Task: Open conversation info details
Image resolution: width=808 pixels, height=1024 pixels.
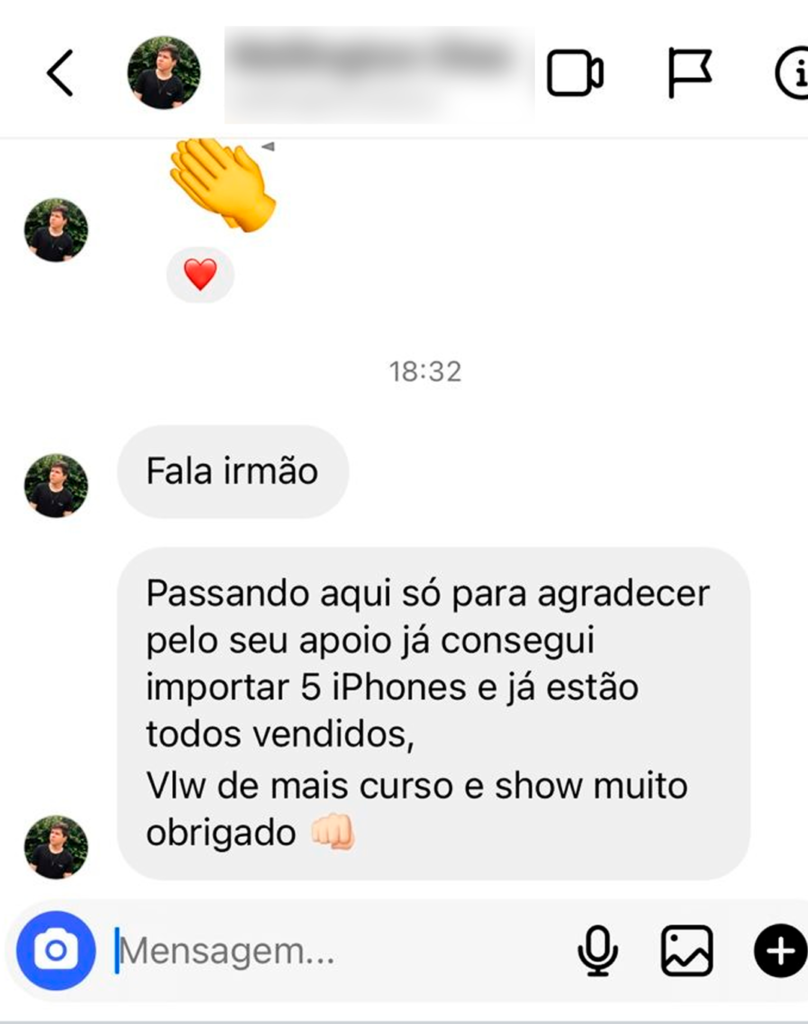Action: pos(794,74)
